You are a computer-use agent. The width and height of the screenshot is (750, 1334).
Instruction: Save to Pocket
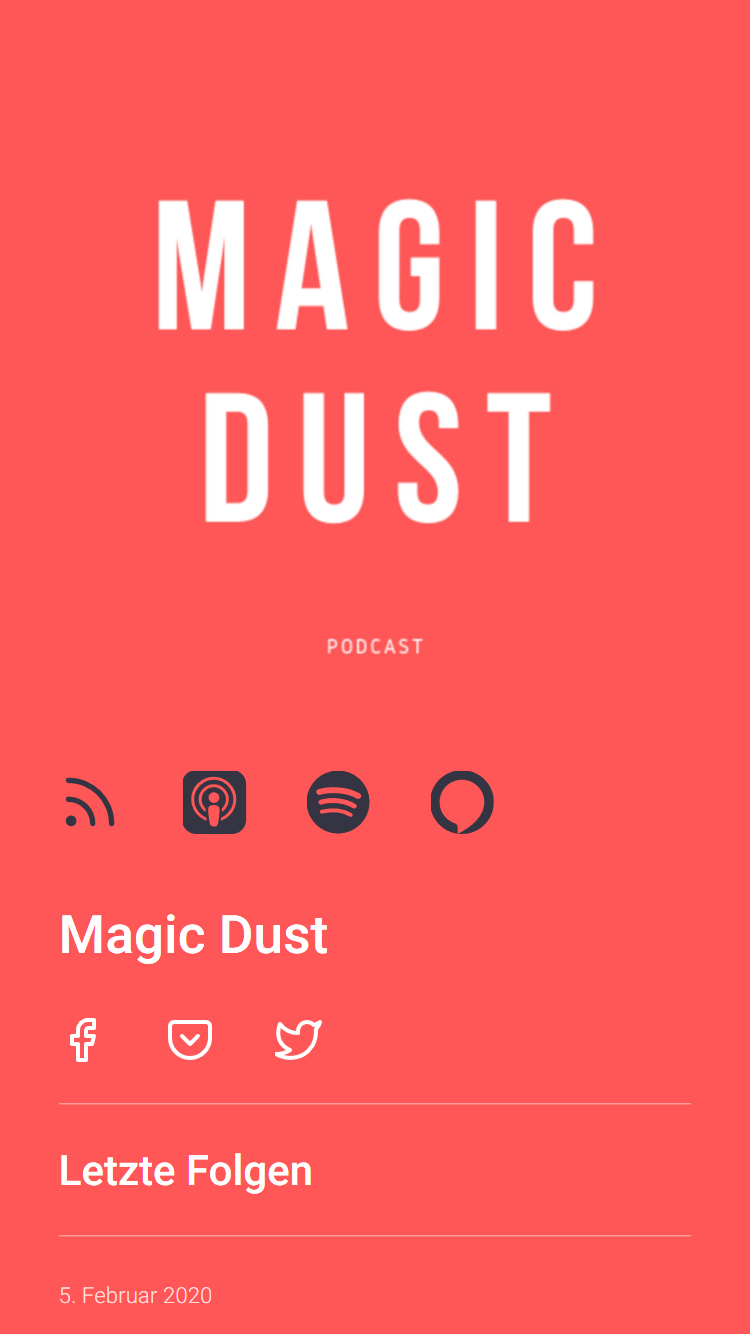(190, 1040)
